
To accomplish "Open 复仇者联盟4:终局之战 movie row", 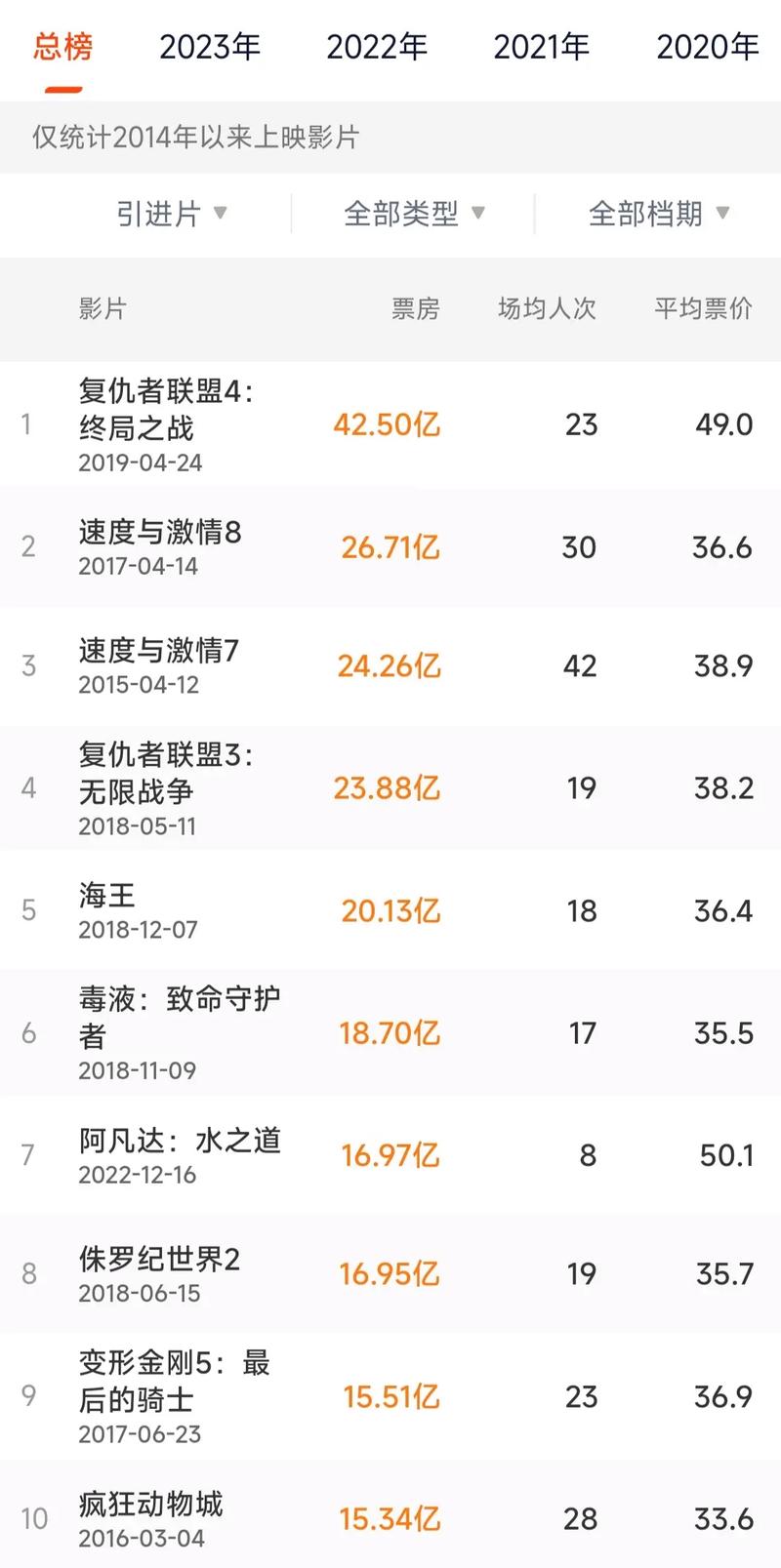I will coord(390,424).
